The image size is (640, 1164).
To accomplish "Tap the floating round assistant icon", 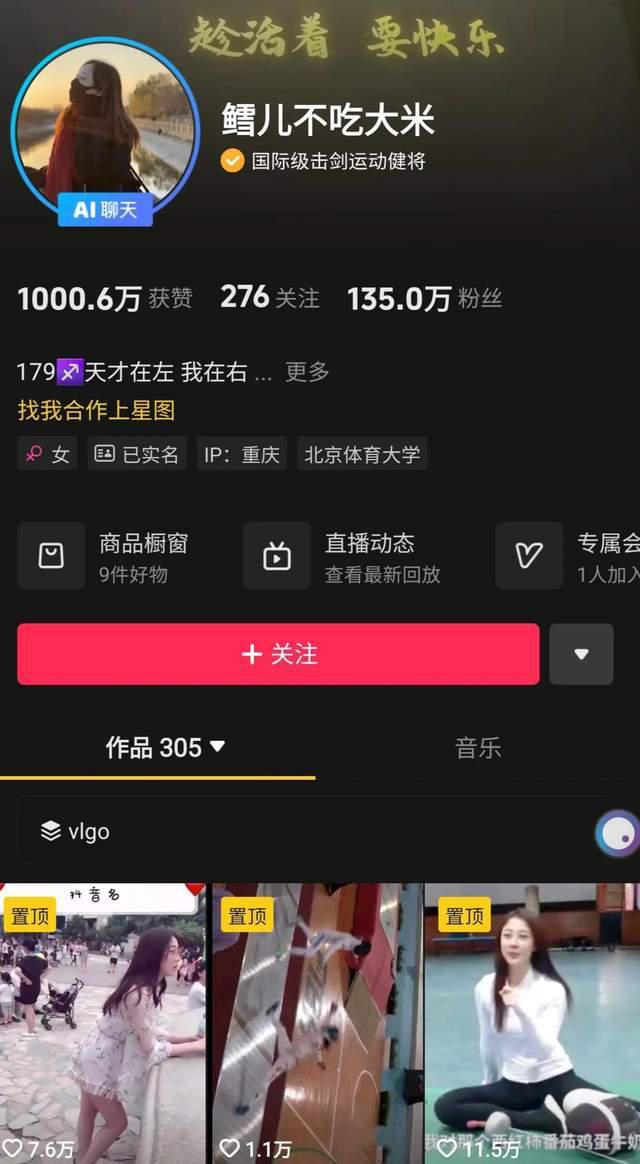I will pyautogui.click(x=617, y=832).
